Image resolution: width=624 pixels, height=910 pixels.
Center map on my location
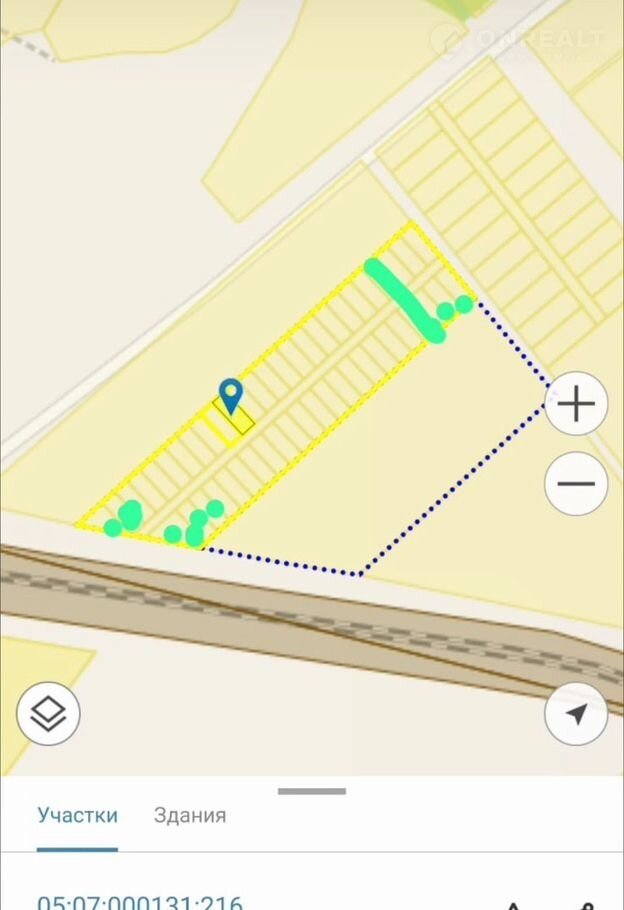[x=576, y=713]
